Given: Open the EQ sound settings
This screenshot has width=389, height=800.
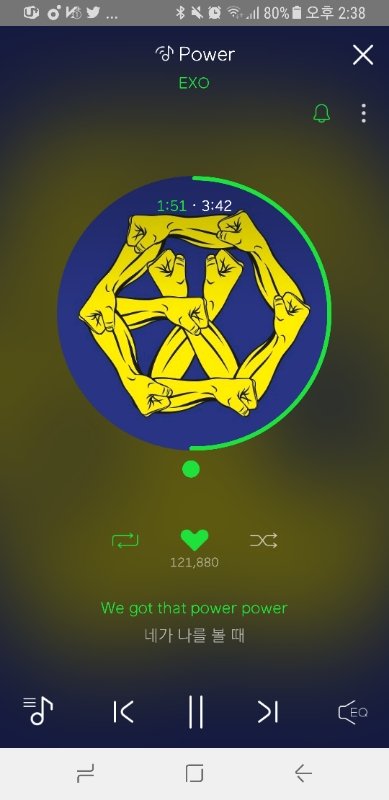Looking at the screenshot, I should point(353,712).
